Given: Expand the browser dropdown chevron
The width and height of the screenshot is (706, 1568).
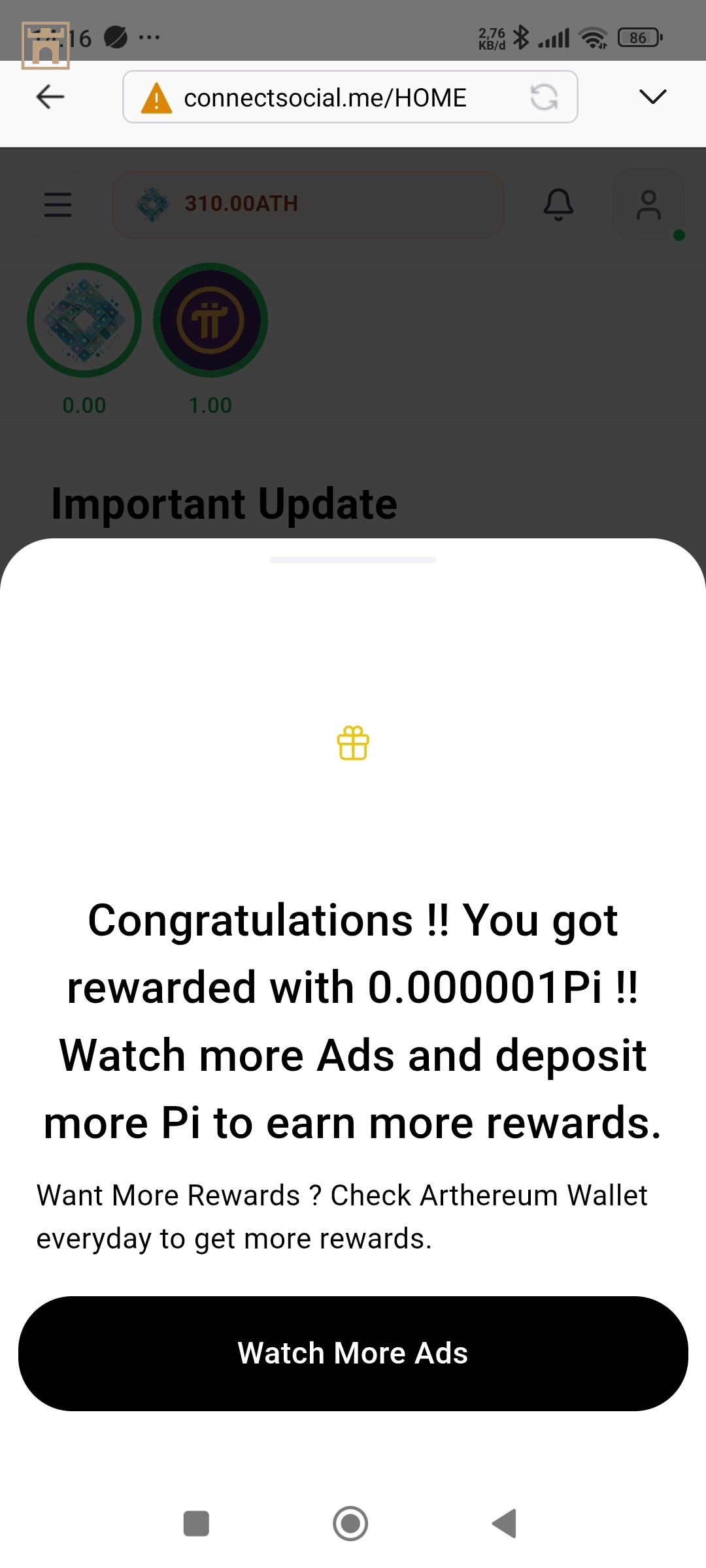Looking at the screenshot, I should point(652,97).
